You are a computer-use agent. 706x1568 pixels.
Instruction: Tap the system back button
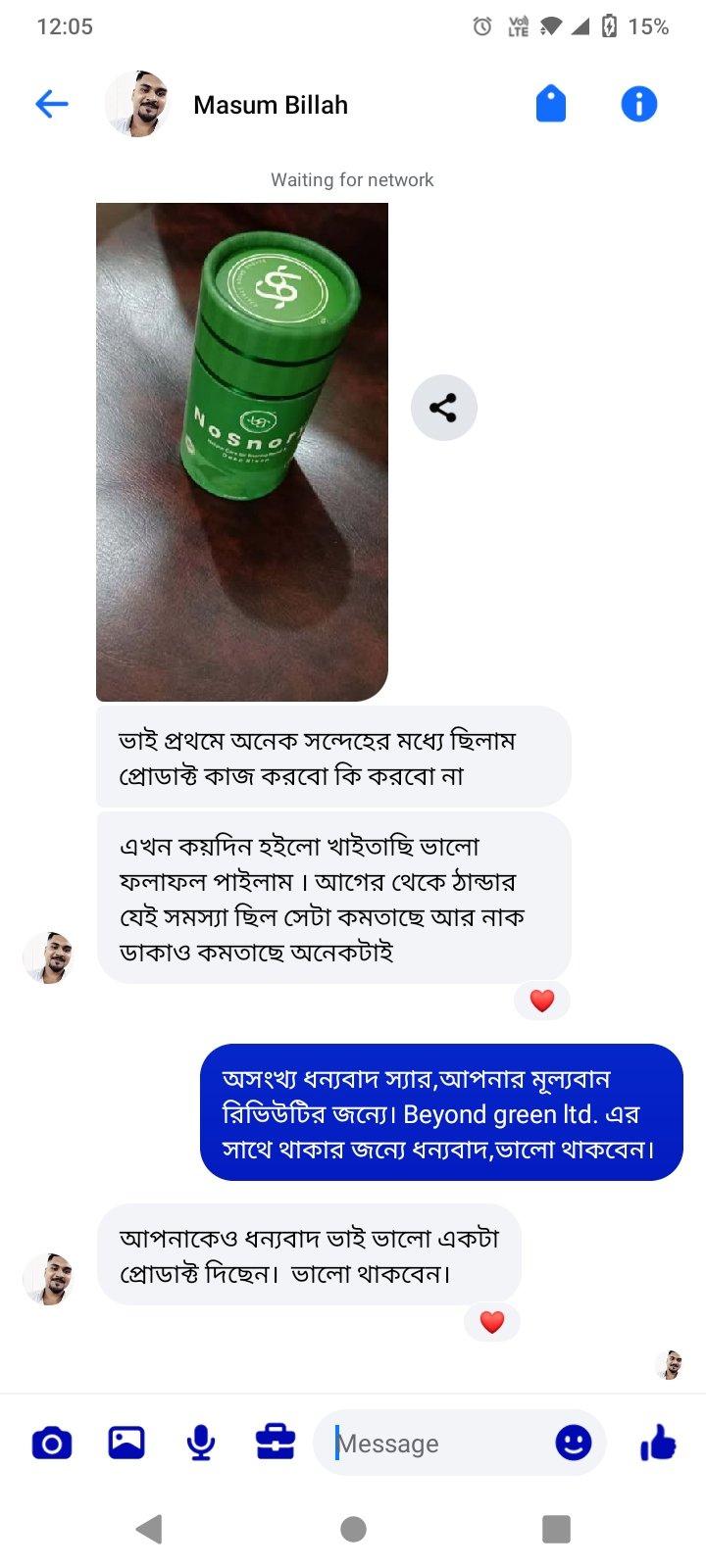(149, 1529)
